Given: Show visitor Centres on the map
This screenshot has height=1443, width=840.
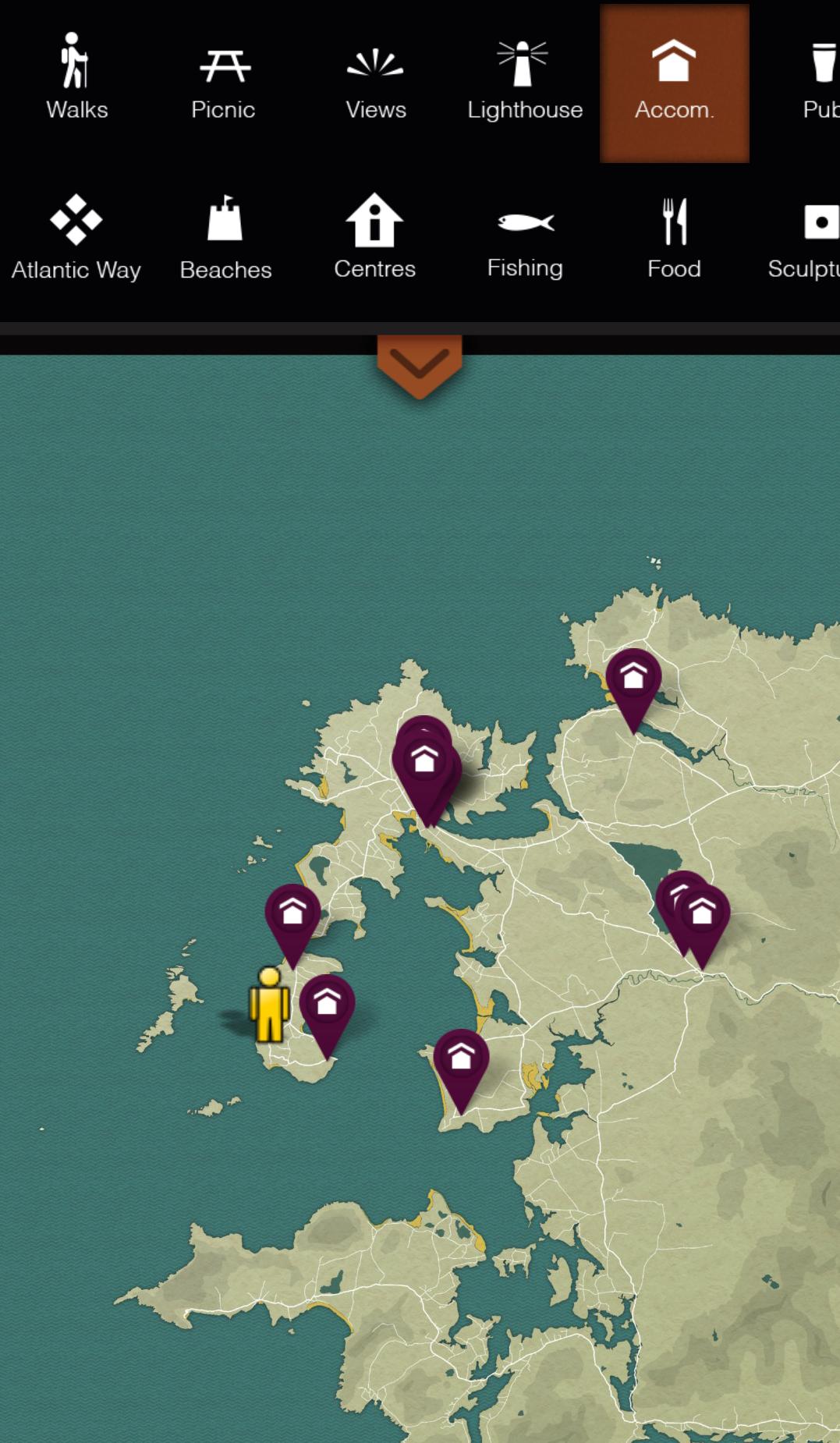Looking at the screenshot, I should 374,238.
